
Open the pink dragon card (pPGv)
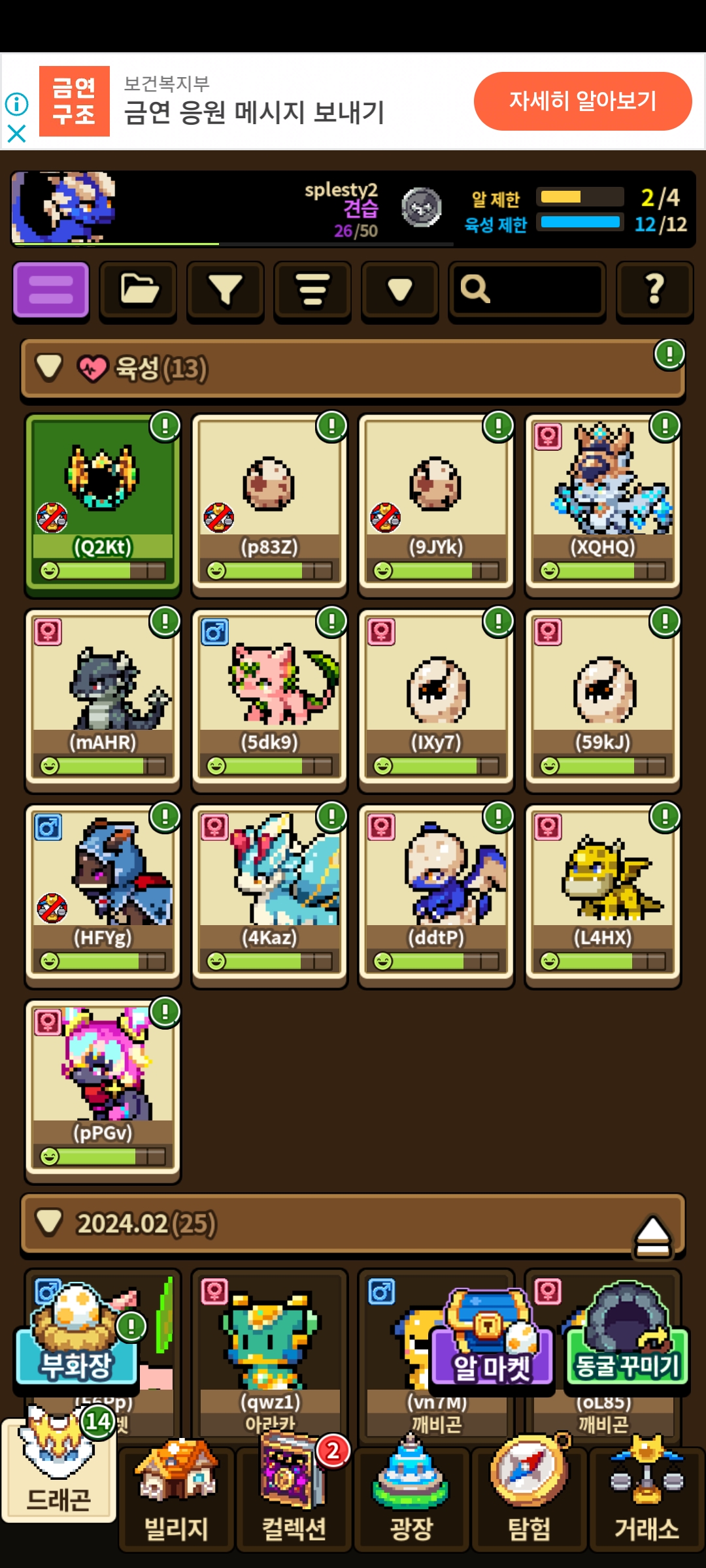[103, 1090]
